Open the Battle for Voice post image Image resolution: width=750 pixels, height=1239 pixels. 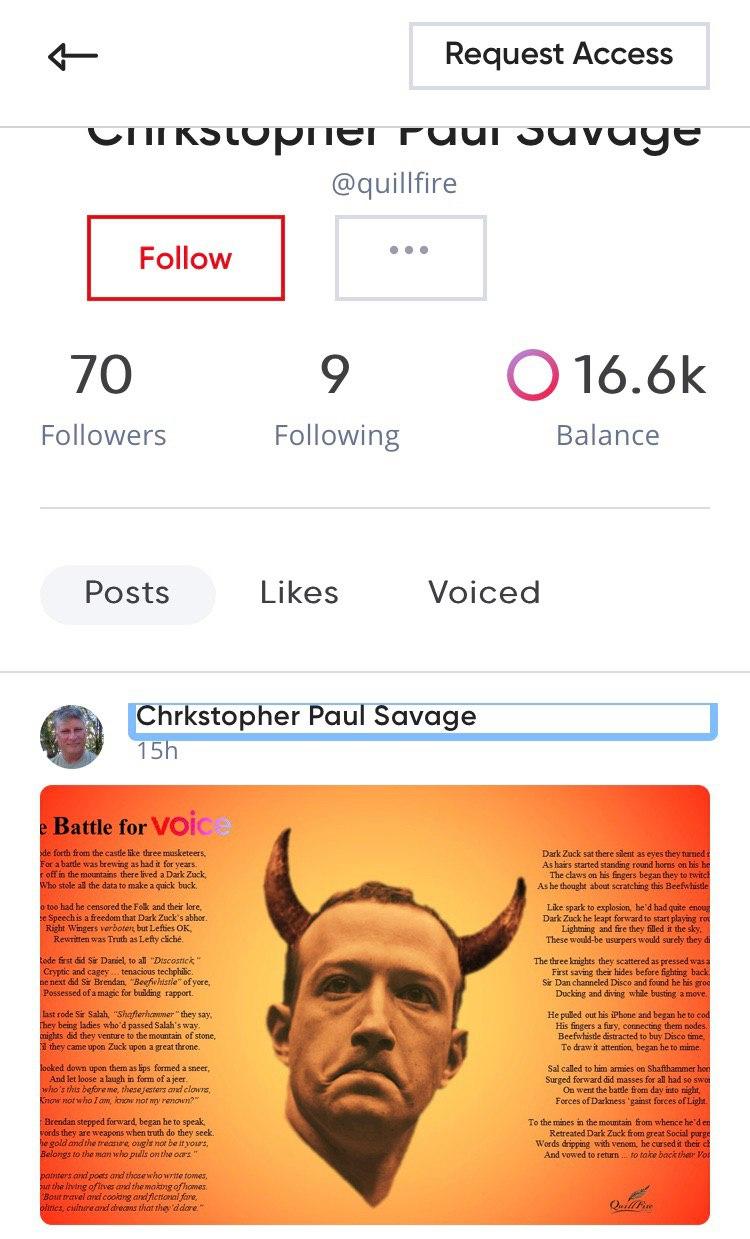tap(375, 1004)
